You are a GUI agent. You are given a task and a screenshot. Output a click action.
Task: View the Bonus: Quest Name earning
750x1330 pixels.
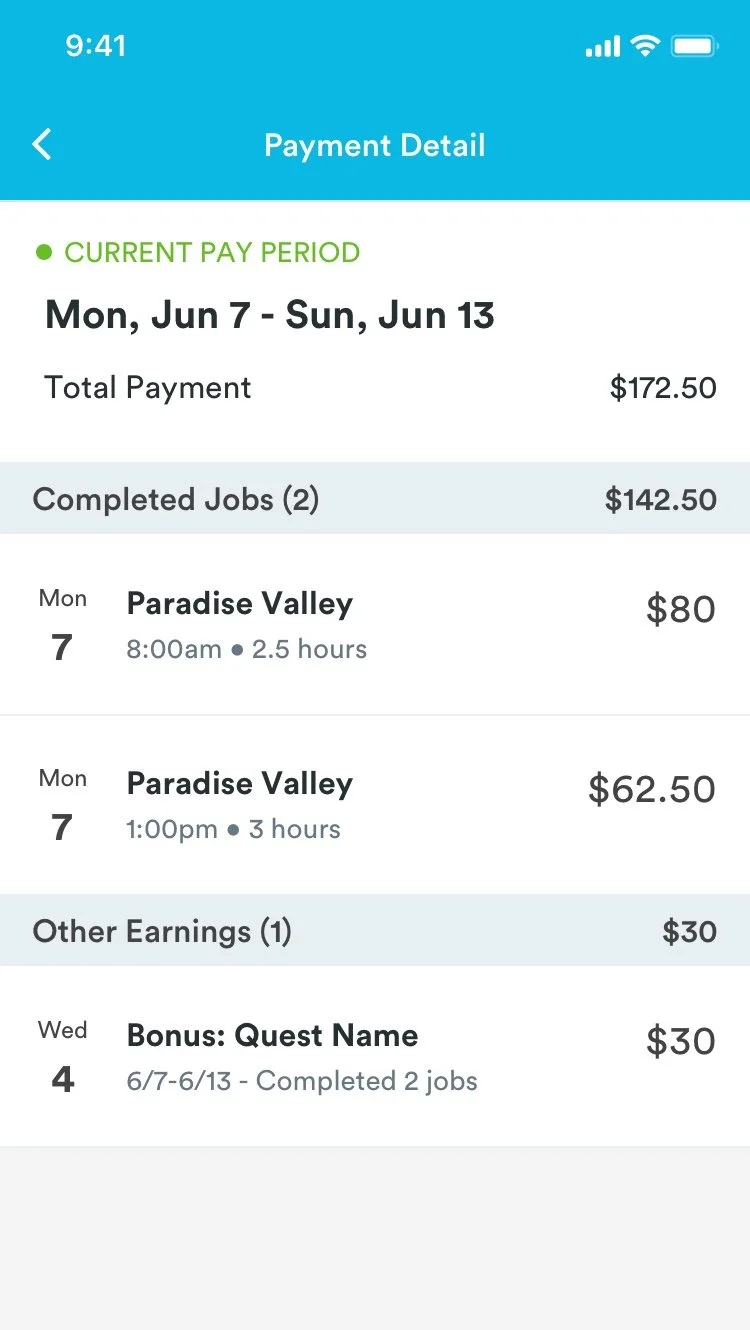(374, 1057)
